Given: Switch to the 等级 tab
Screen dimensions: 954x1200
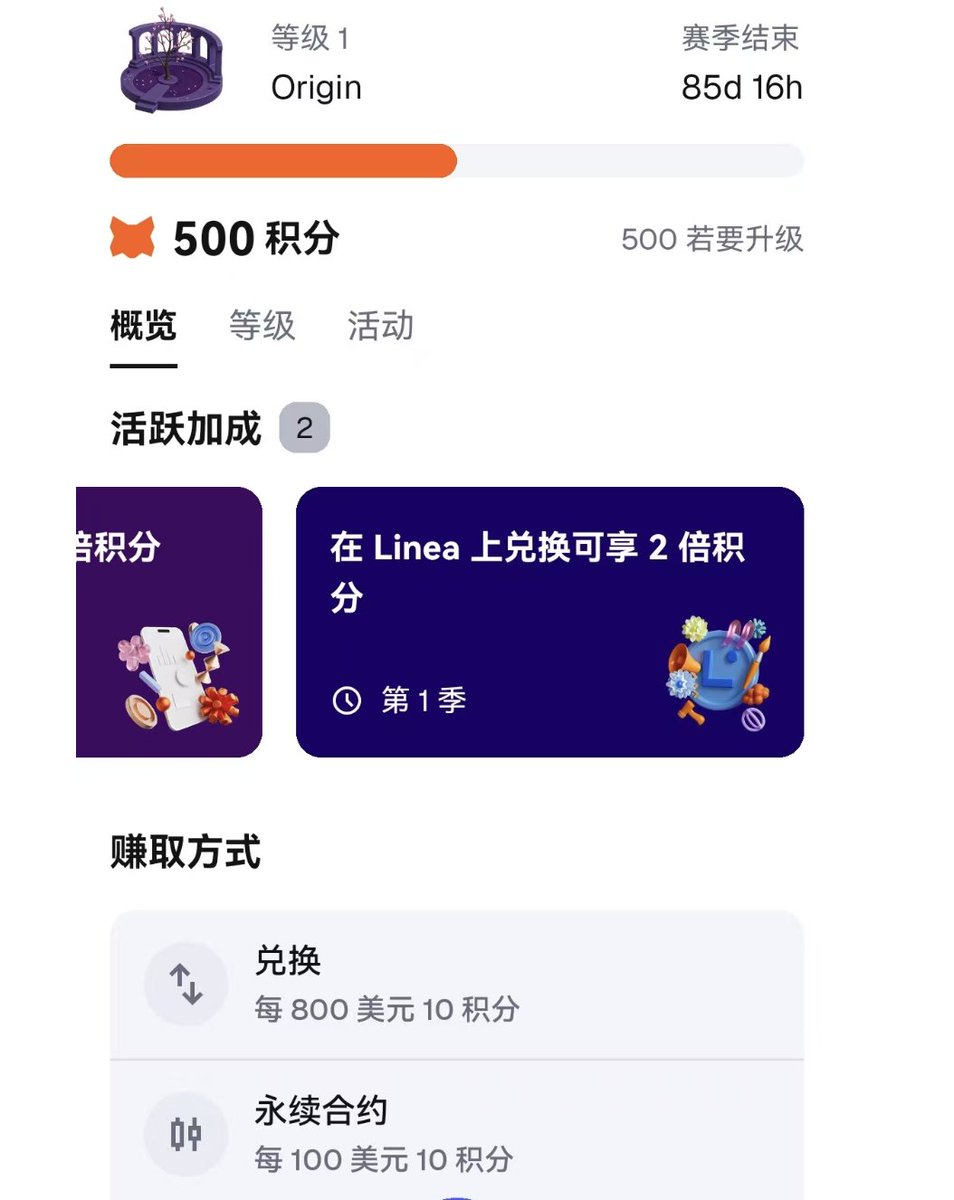Looking at the screenshot, I should [x=262, y=327].
